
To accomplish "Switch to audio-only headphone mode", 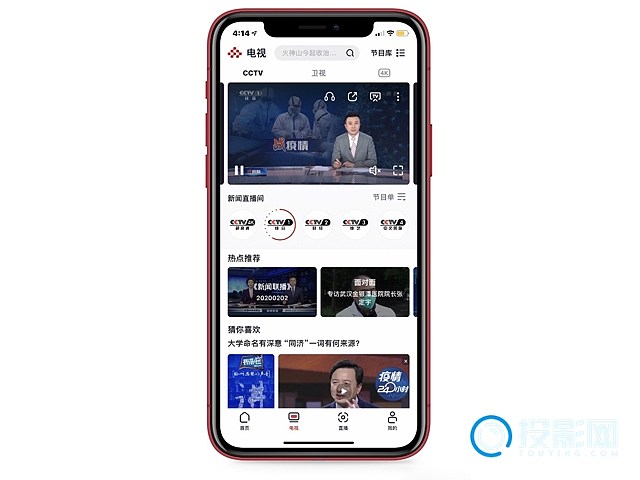I will (329, 97).
